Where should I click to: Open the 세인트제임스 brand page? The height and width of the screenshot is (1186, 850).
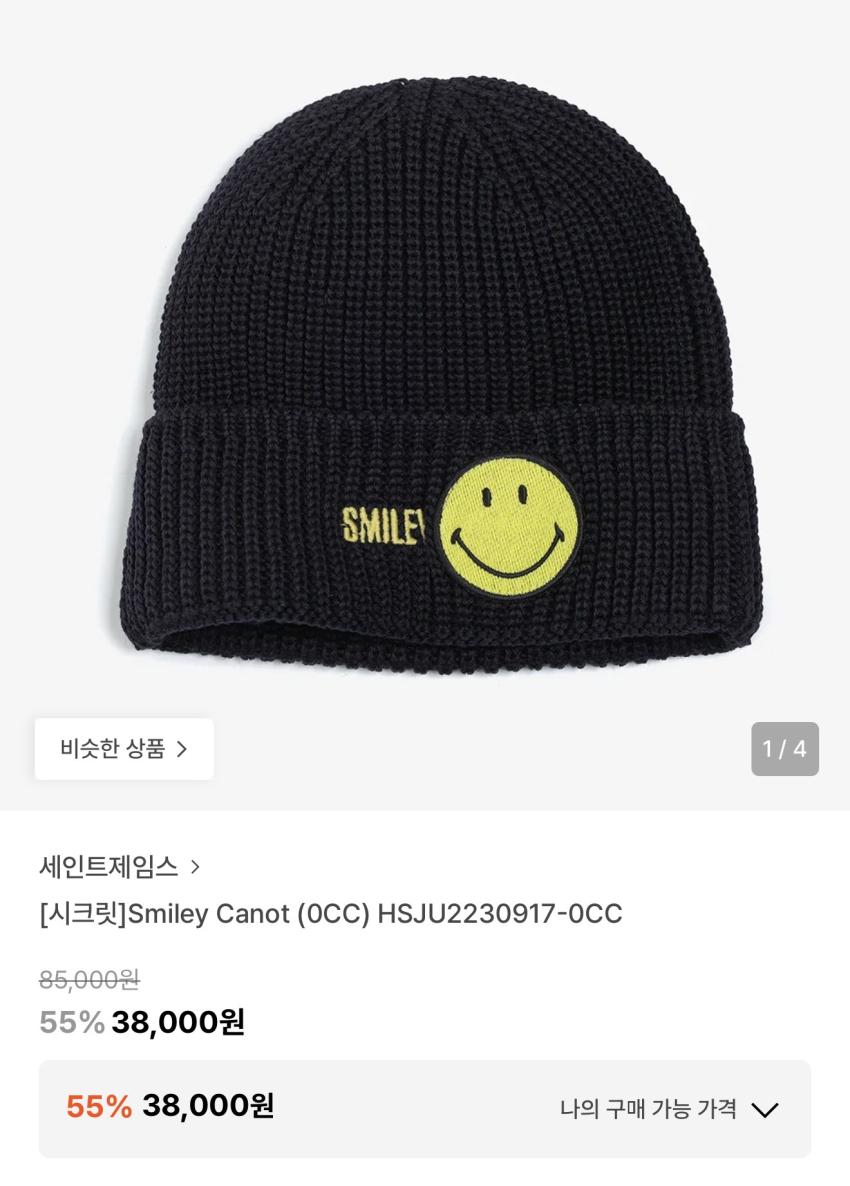(120, 866)
